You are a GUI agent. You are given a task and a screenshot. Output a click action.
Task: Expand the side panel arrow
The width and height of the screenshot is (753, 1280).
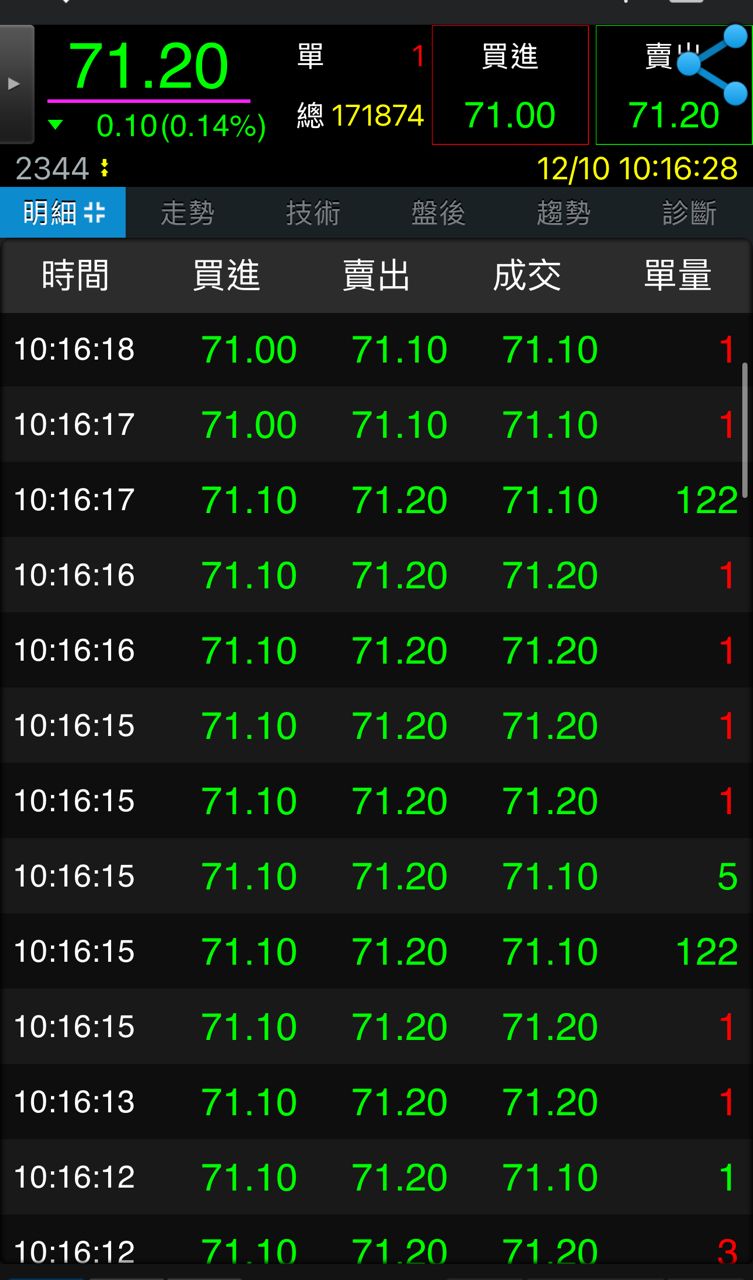[15, 84]
